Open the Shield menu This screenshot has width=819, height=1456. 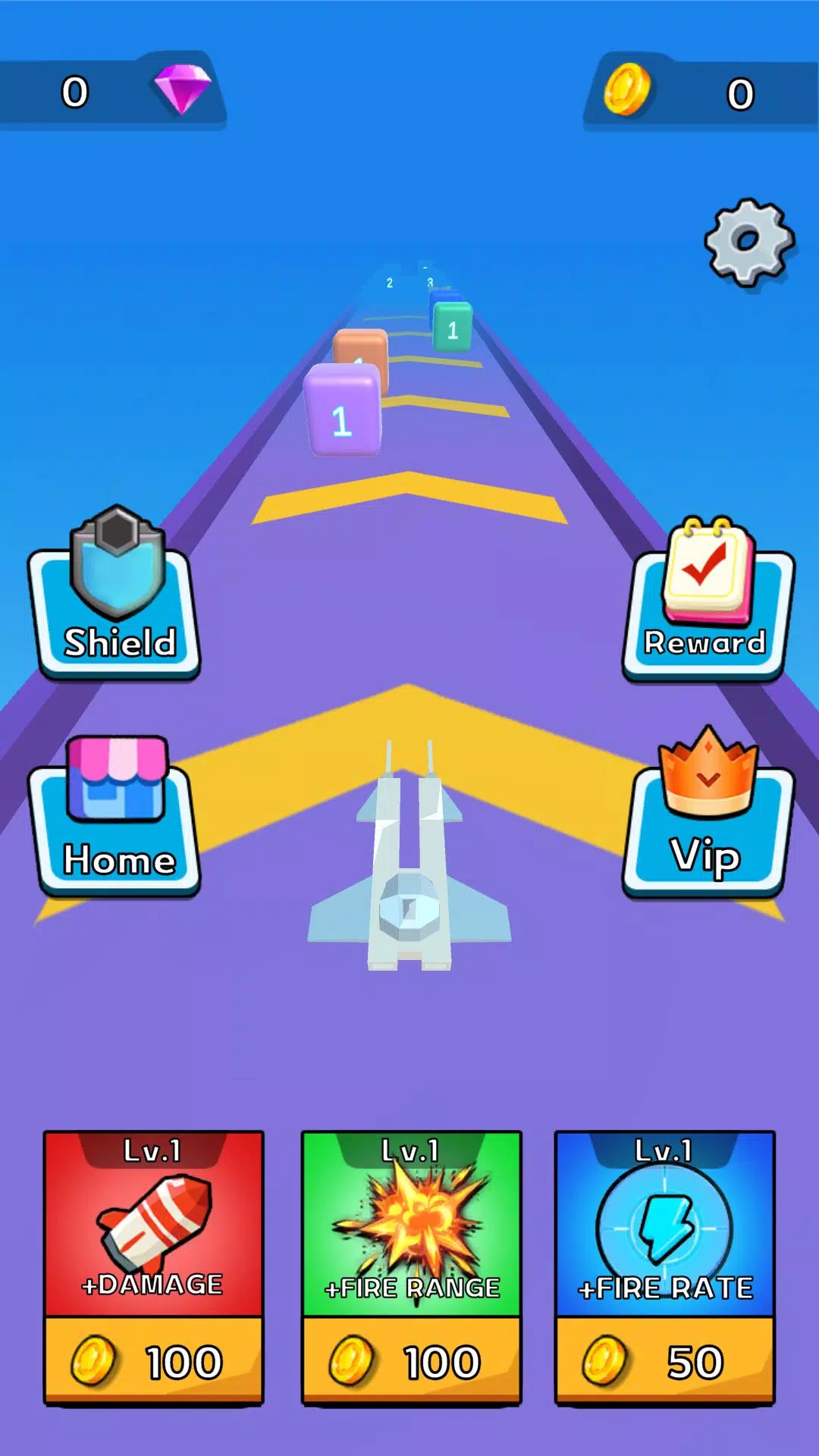pos(115,599)
